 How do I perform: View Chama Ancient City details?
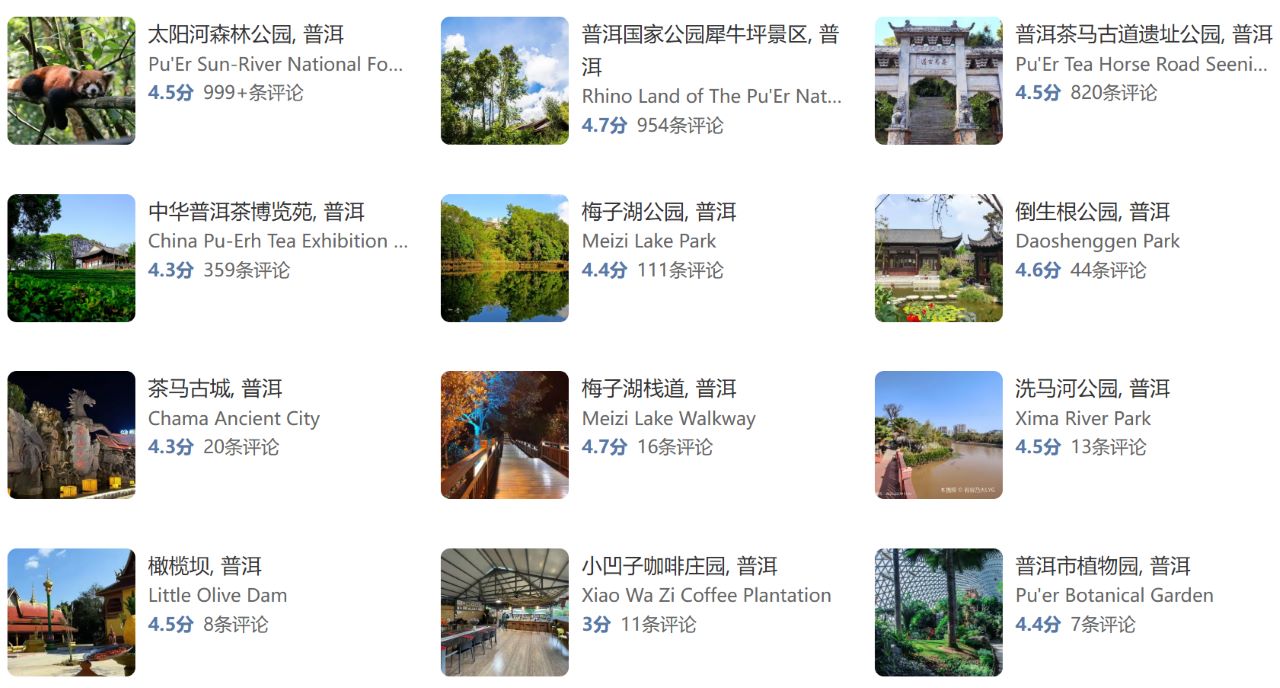(x=215, y=390)
